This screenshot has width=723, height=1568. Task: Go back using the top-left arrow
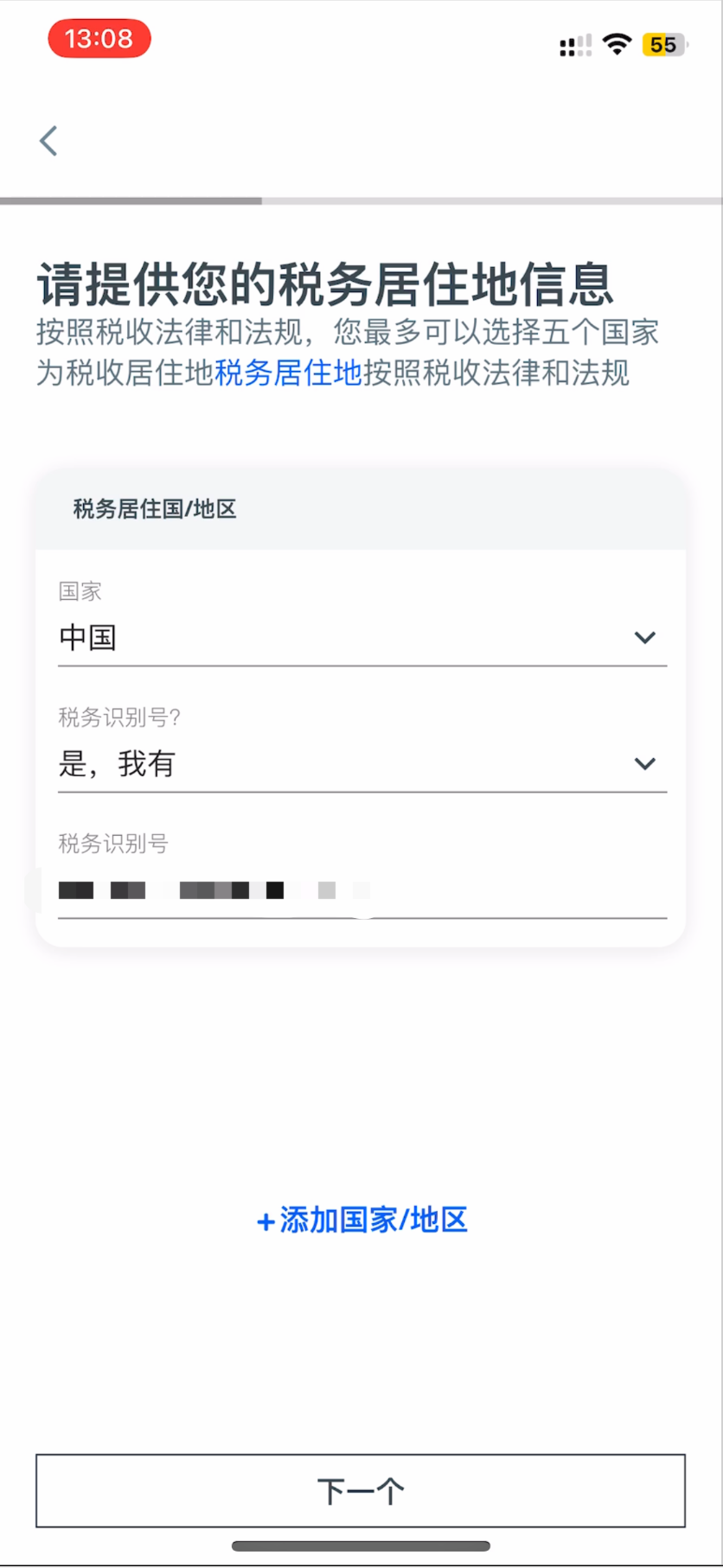[x=48, y=141]
